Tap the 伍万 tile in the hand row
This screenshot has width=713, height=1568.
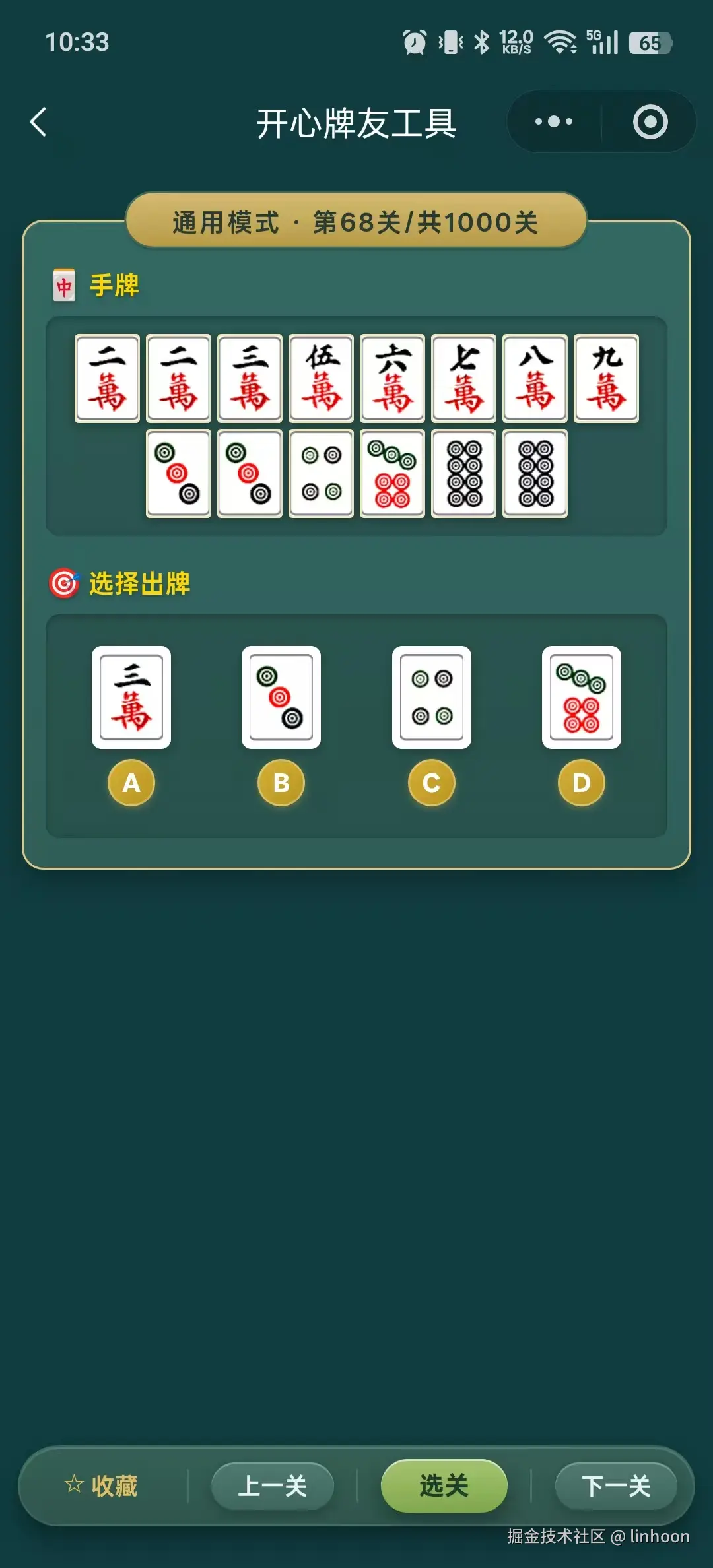tap(321, 376)
